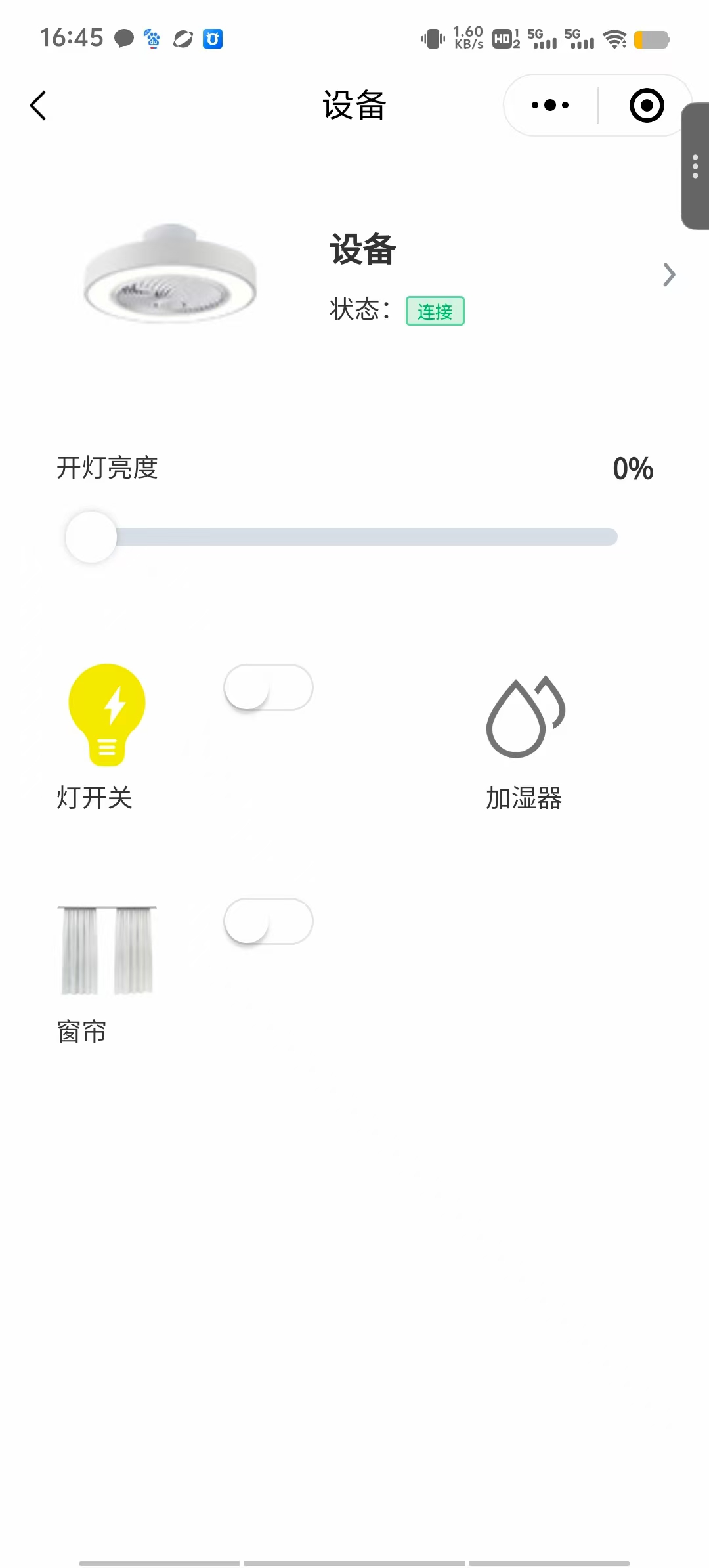Toggle the 灯开关 light switch on
This screenshot has width=709, height=1568.
point(268,687)
